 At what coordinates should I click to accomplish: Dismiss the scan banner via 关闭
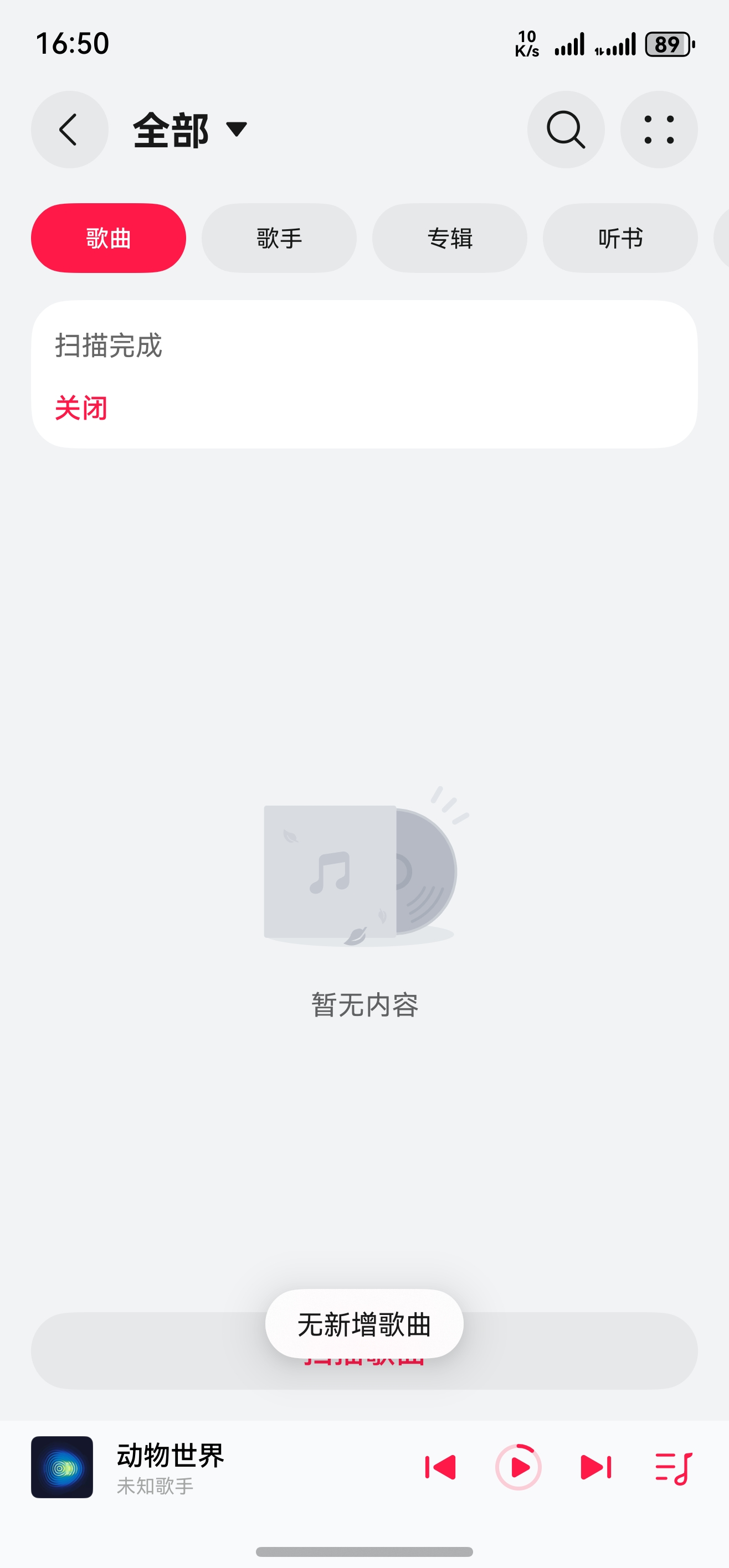click(x=81, y=408)
